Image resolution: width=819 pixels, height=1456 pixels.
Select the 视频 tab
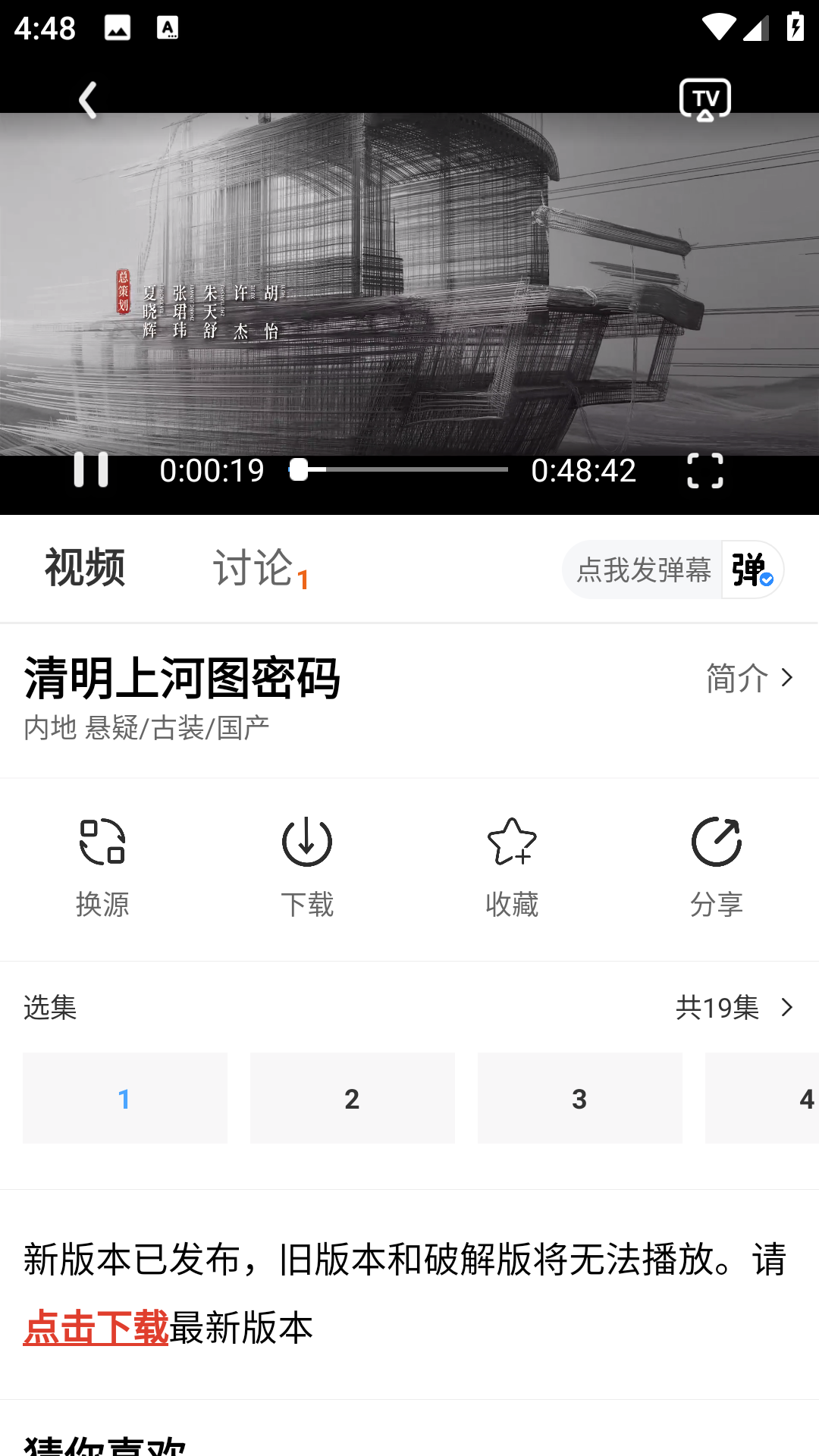tap(85, 568)
